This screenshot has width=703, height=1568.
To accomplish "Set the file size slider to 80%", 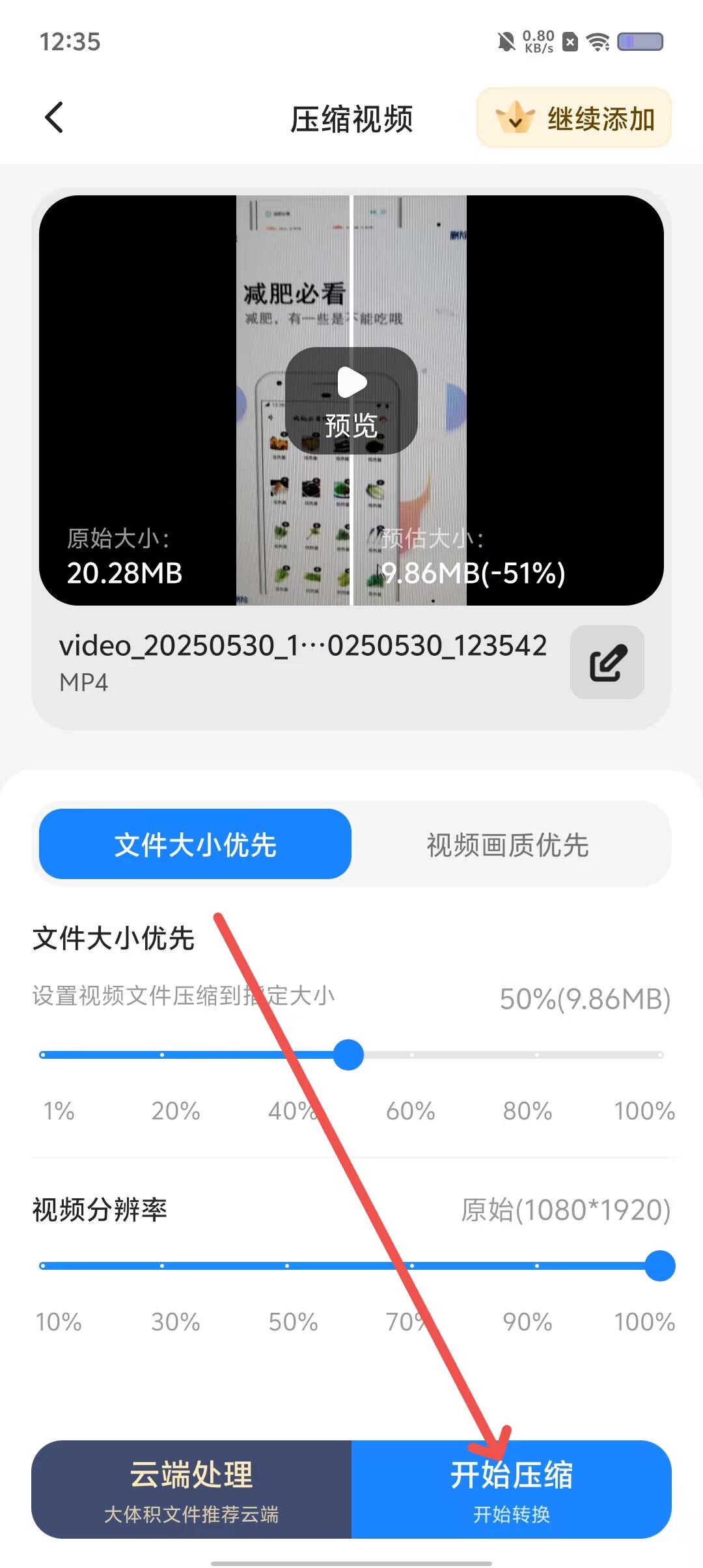I will point(537,1054).
